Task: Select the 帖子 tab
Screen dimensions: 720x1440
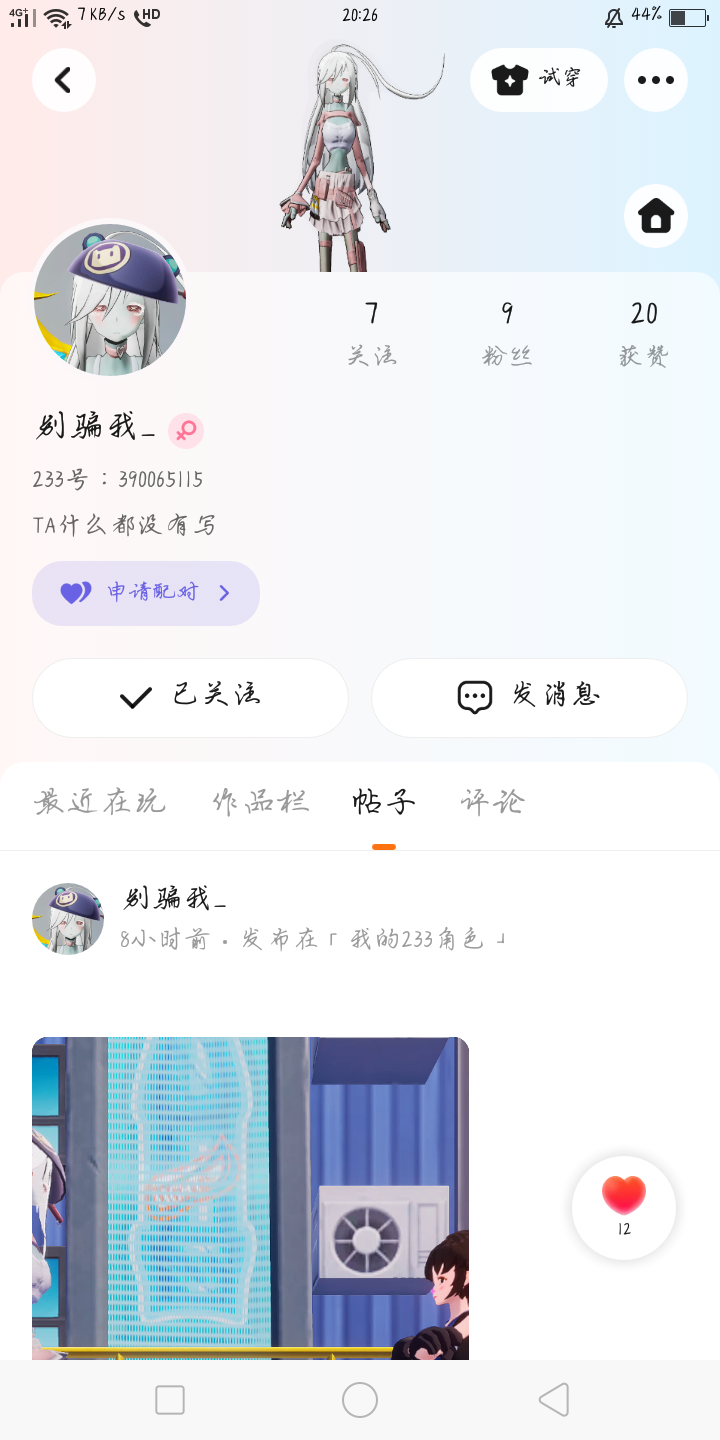Action: [x=384, y=802]
